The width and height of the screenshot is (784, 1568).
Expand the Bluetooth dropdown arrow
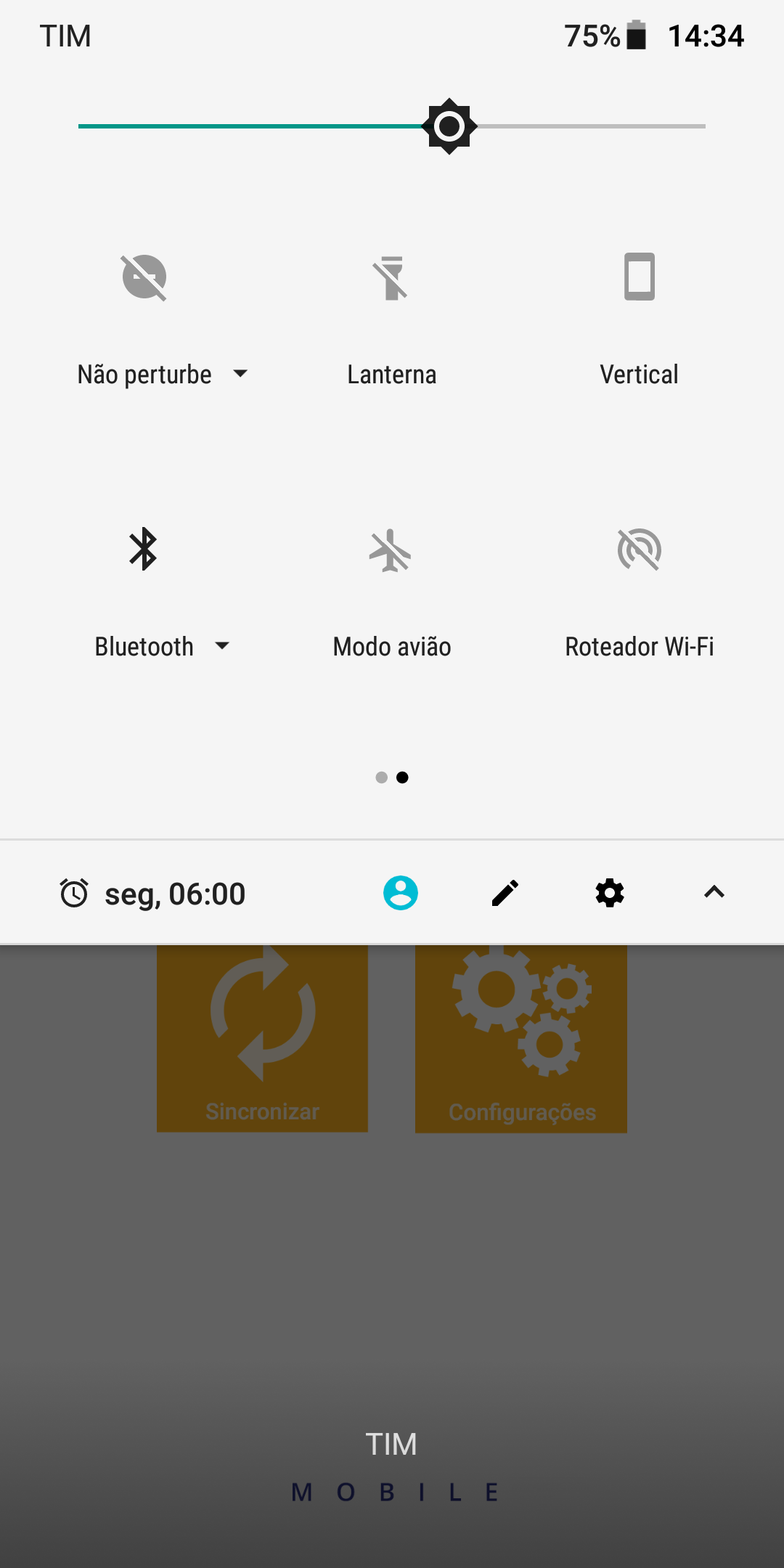[222, 646]
